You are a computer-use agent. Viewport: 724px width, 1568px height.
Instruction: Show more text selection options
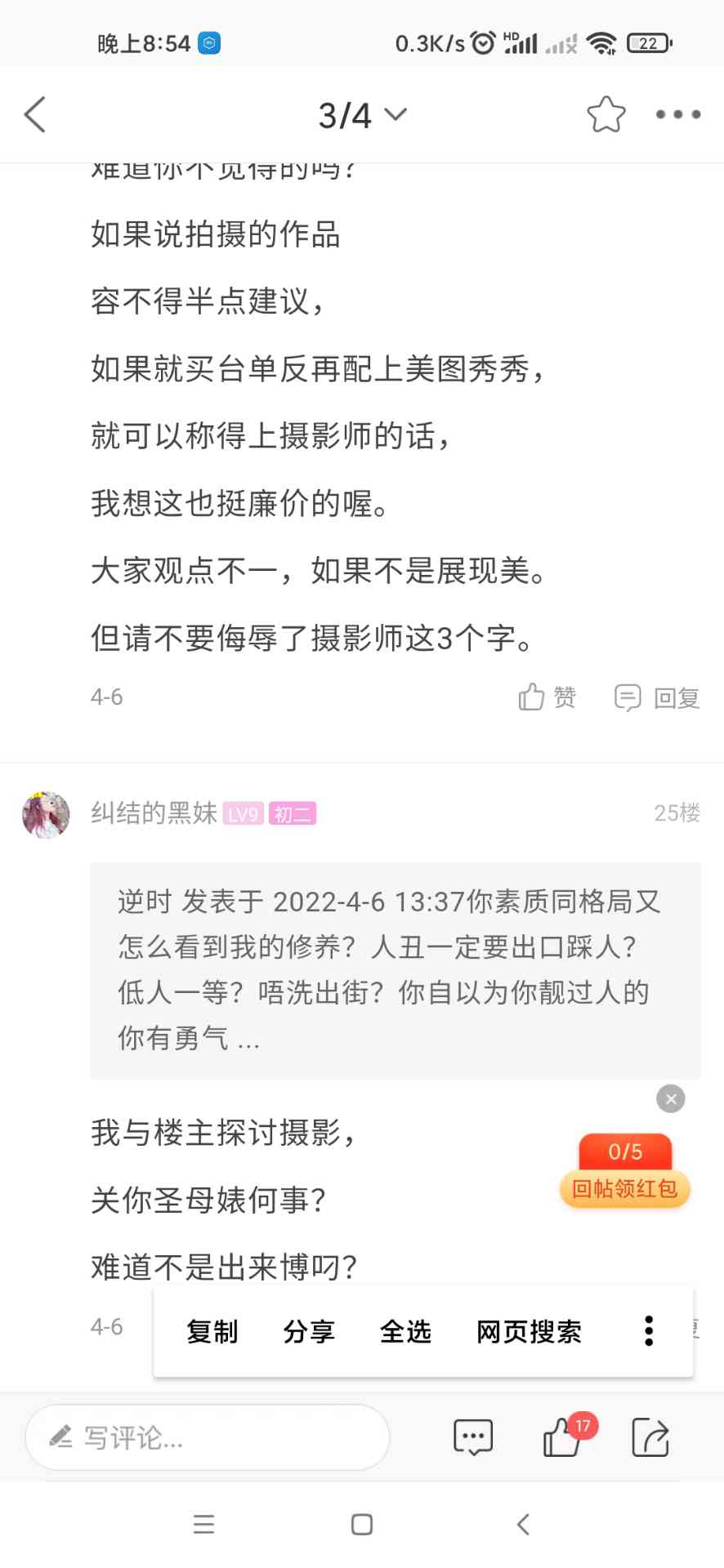pyautogui.click(x=649, y=1331)
